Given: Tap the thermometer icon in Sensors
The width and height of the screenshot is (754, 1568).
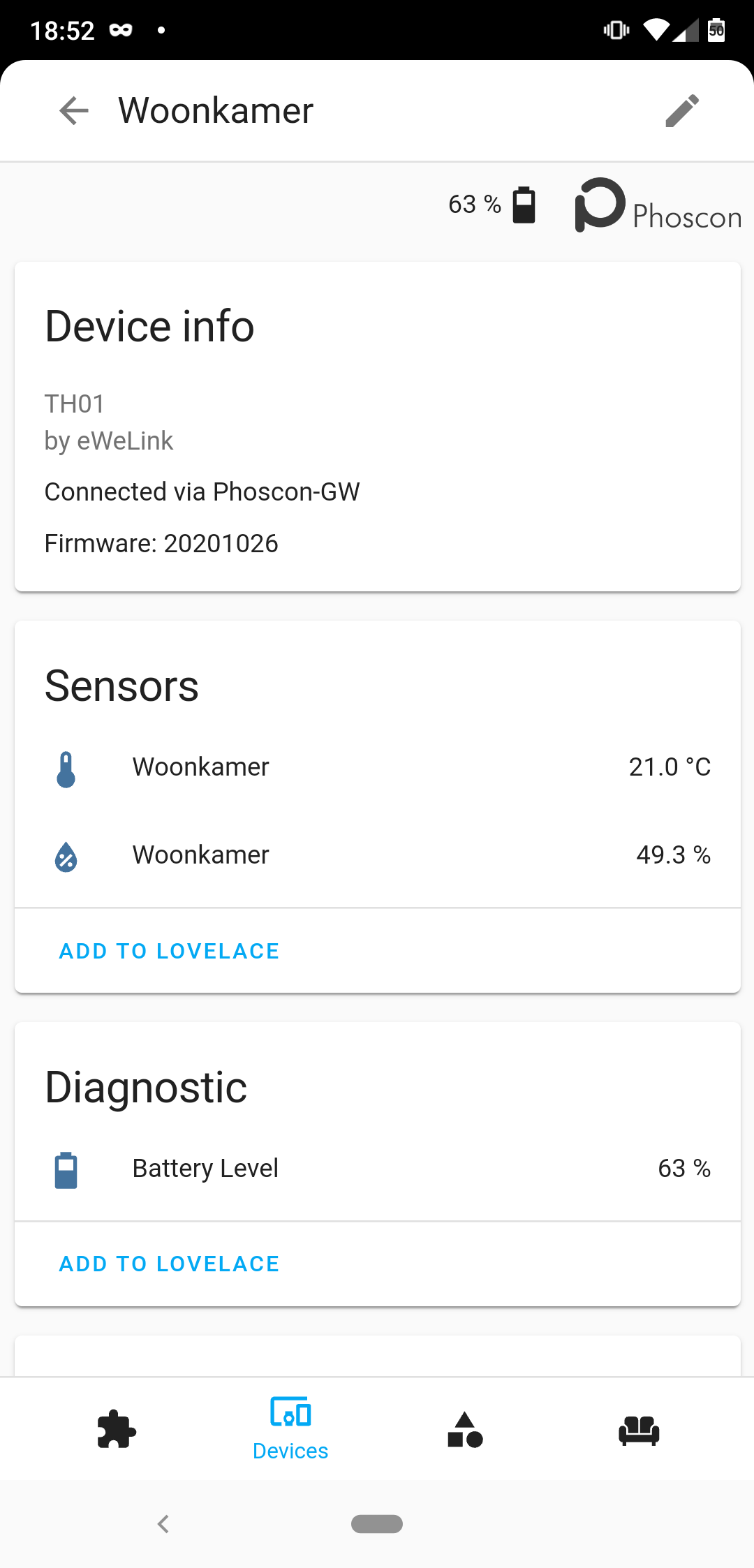Looking at the screenshot, I should coord(66,768).
